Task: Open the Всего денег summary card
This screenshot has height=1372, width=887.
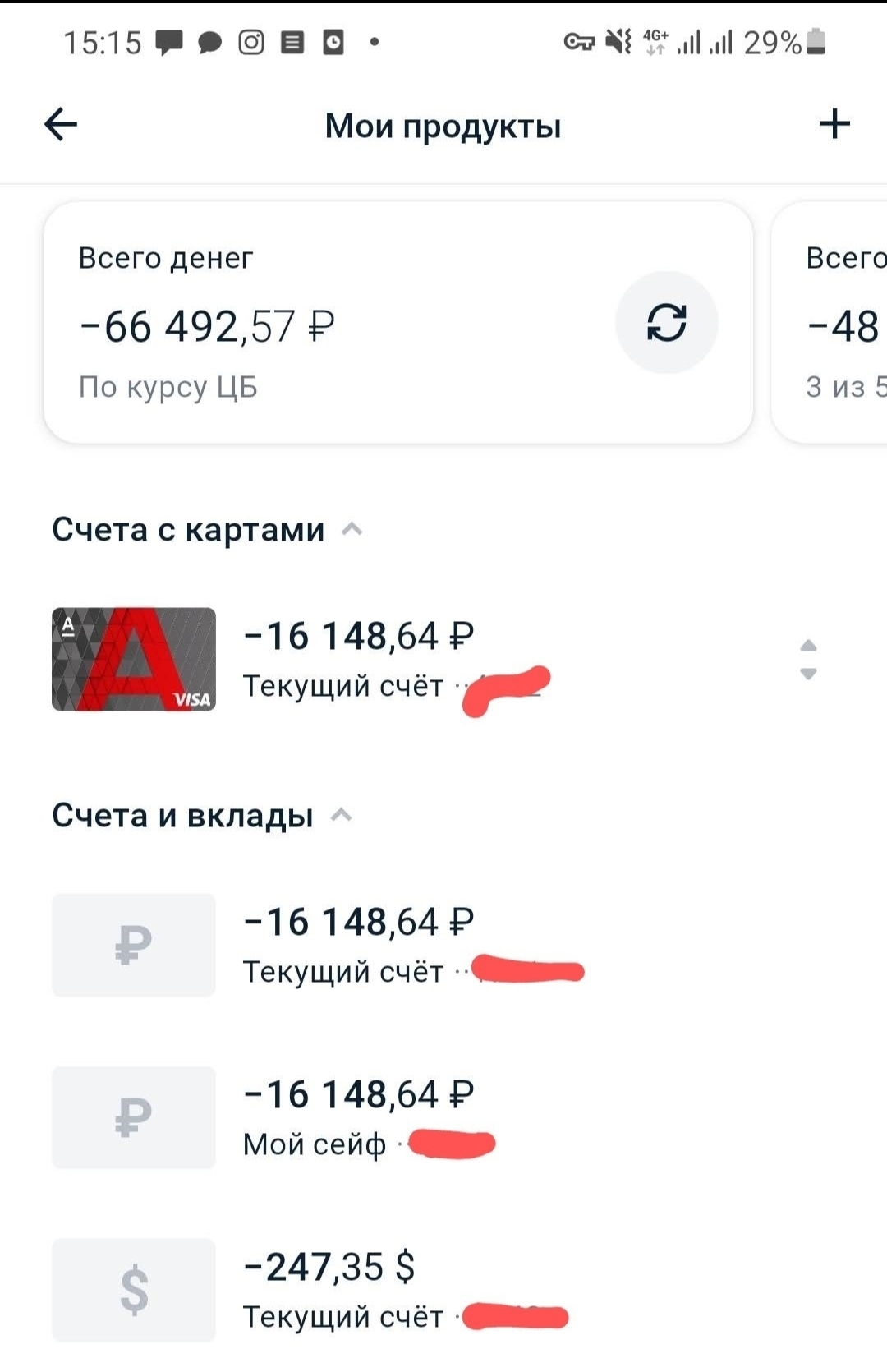Action: coord(329,322)
